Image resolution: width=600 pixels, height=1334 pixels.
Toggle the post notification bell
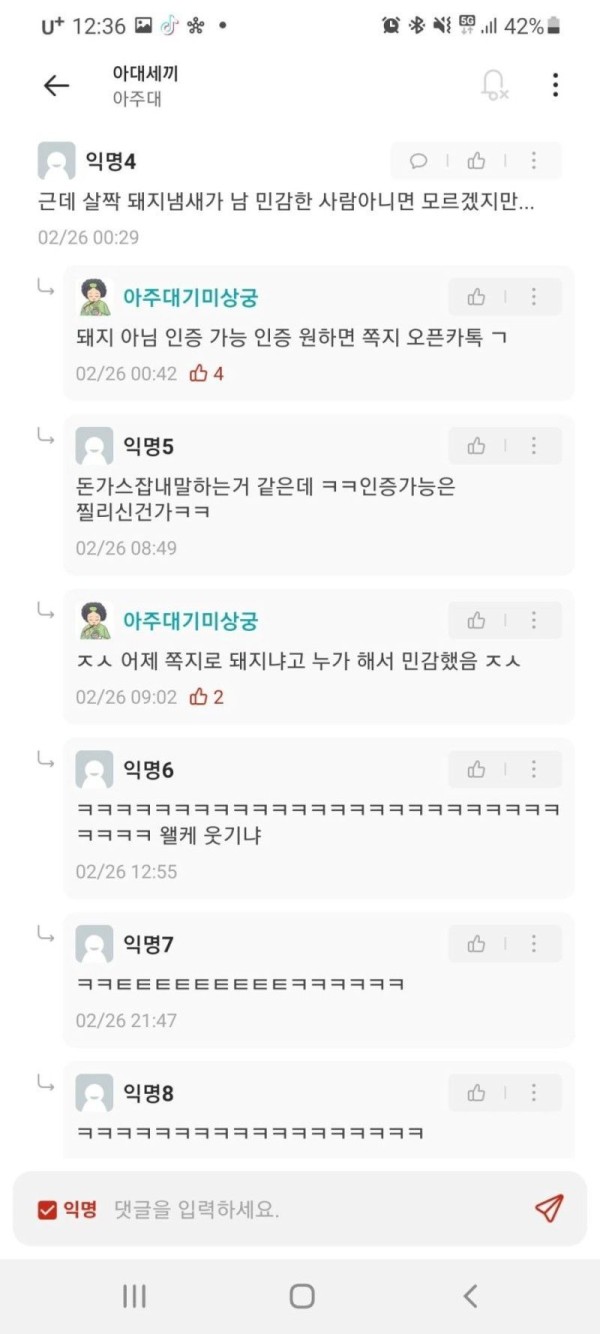[x=494, y=86]
